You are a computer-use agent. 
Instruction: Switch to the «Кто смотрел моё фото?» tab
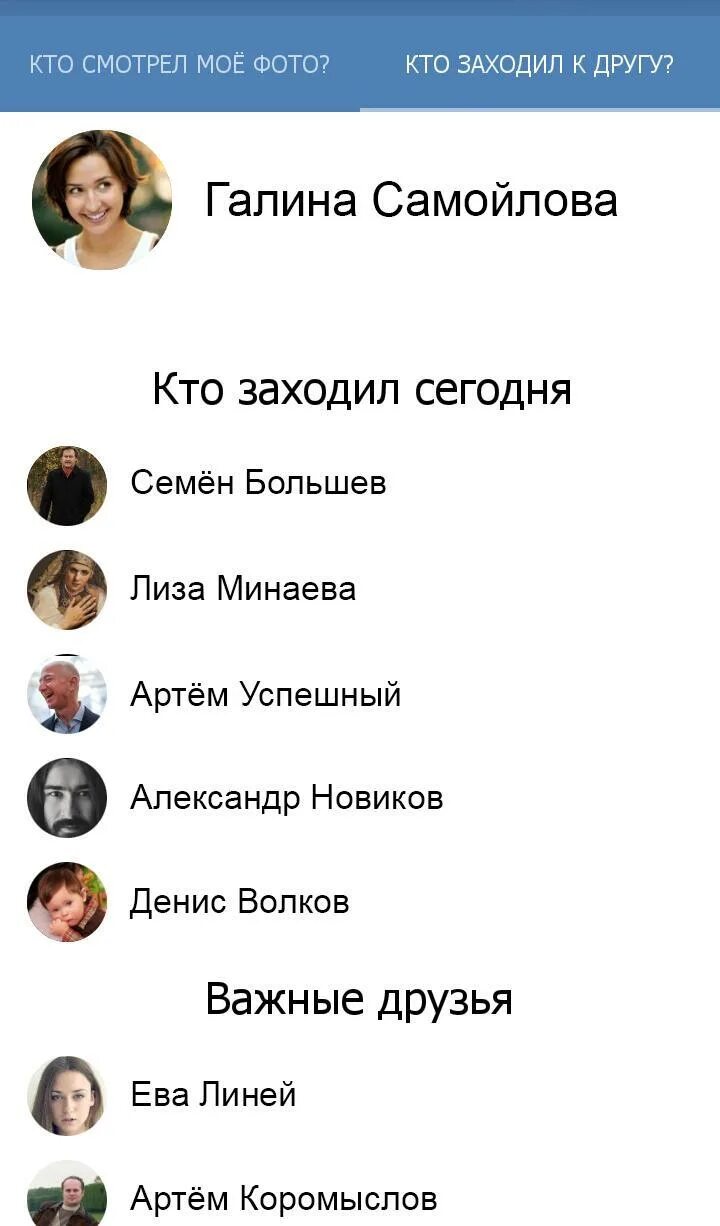pyautogui.click(x=180, y=65)
